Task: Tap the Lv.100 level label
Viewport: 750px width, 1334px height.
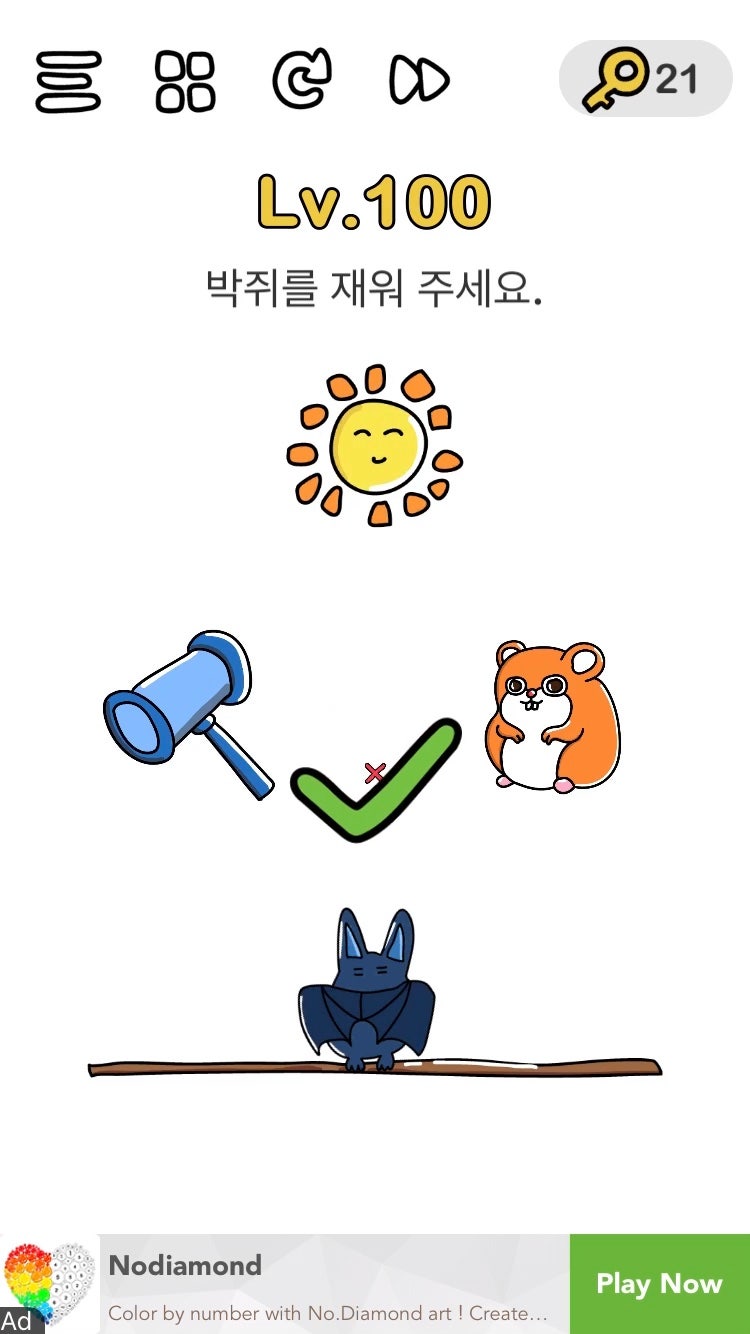Action: 374,203
